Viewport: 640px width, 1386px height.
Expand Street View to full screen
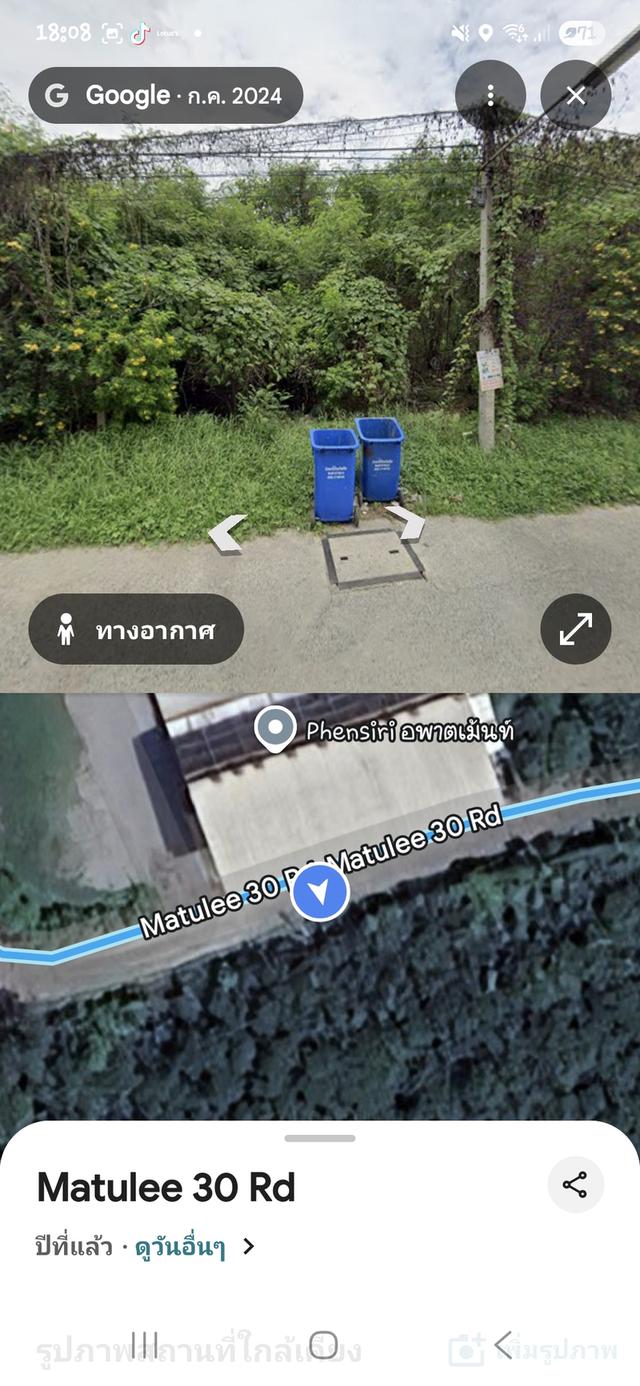[575, 629]
